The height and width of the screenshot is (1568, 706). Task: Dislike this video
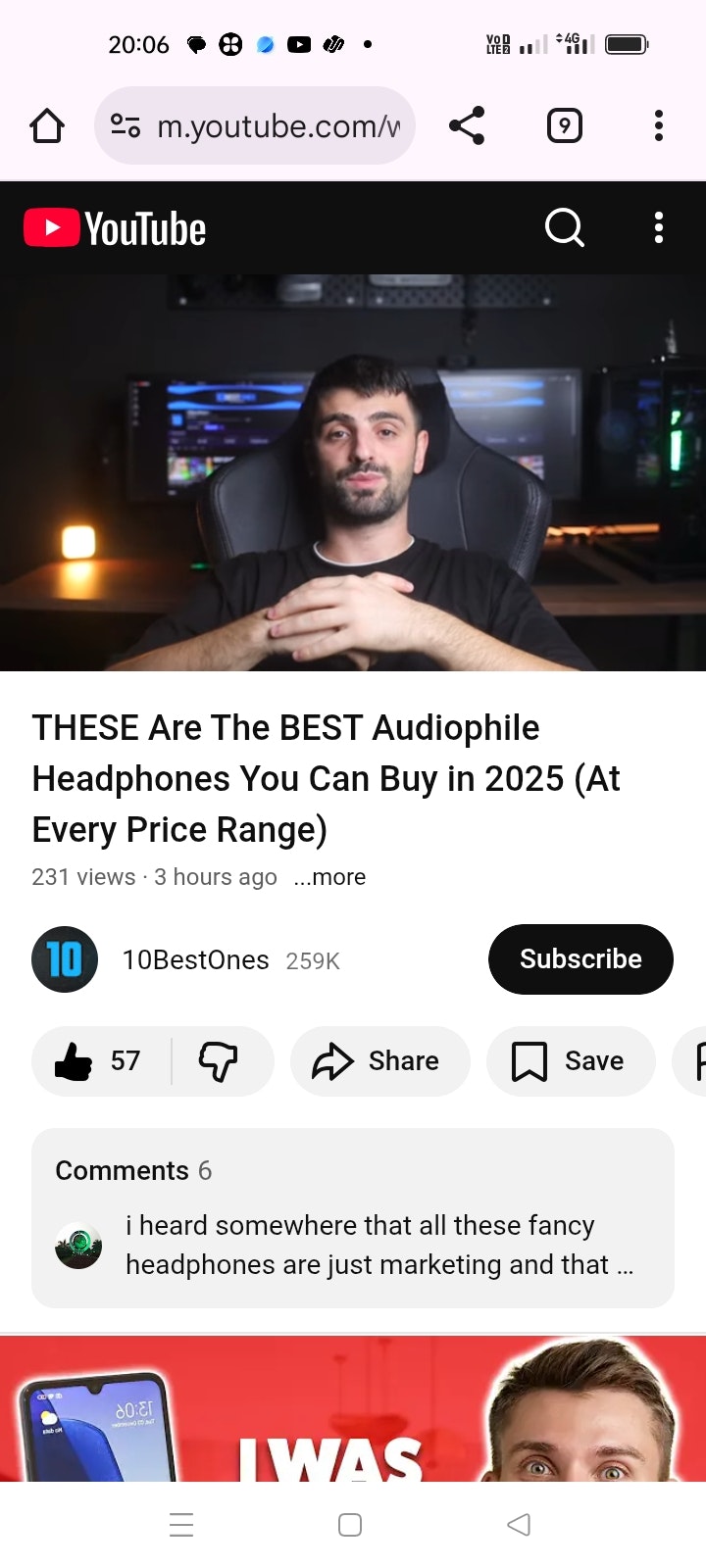coord(219,1060)
